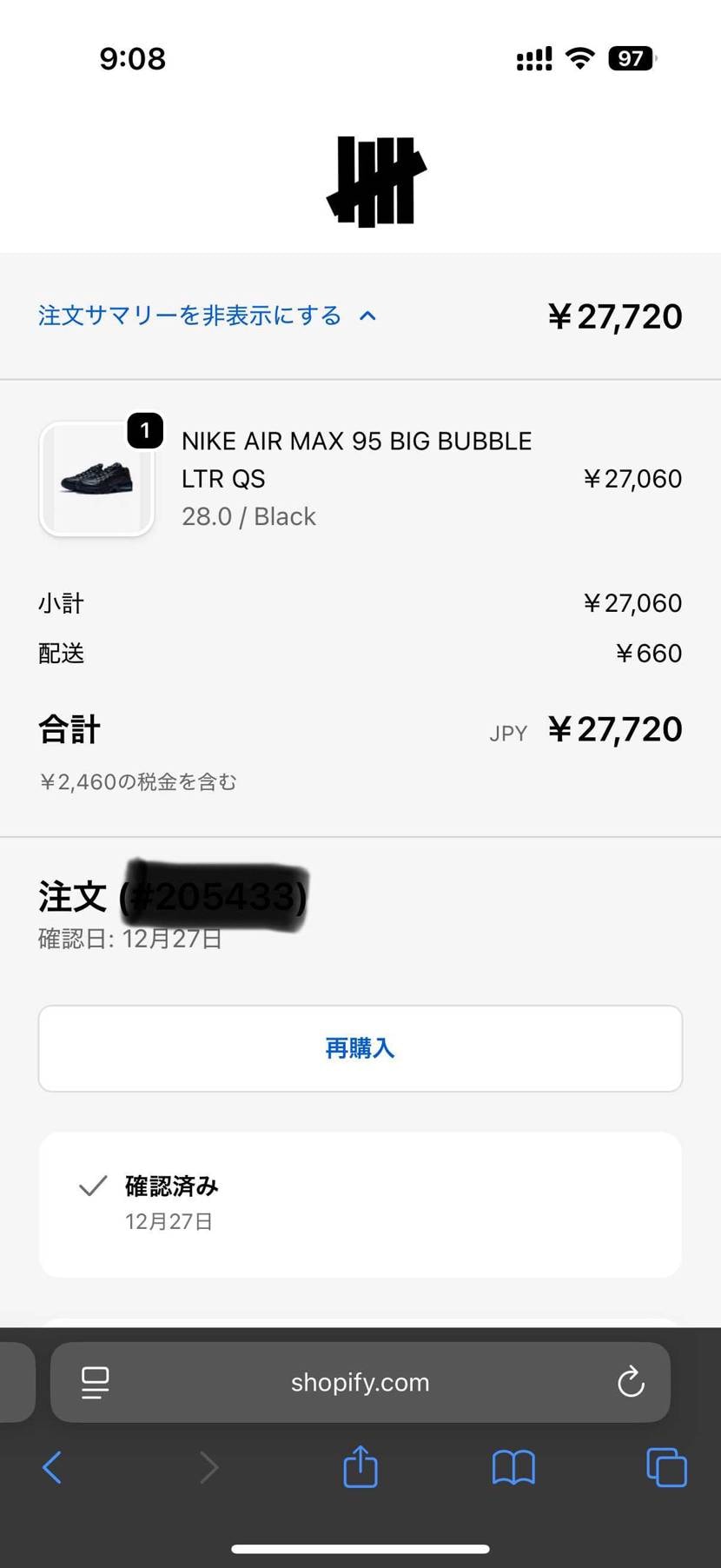Reload the page using the refresh icon
The width and height of the screenshot is (721, 1568).
[631, 1382]
